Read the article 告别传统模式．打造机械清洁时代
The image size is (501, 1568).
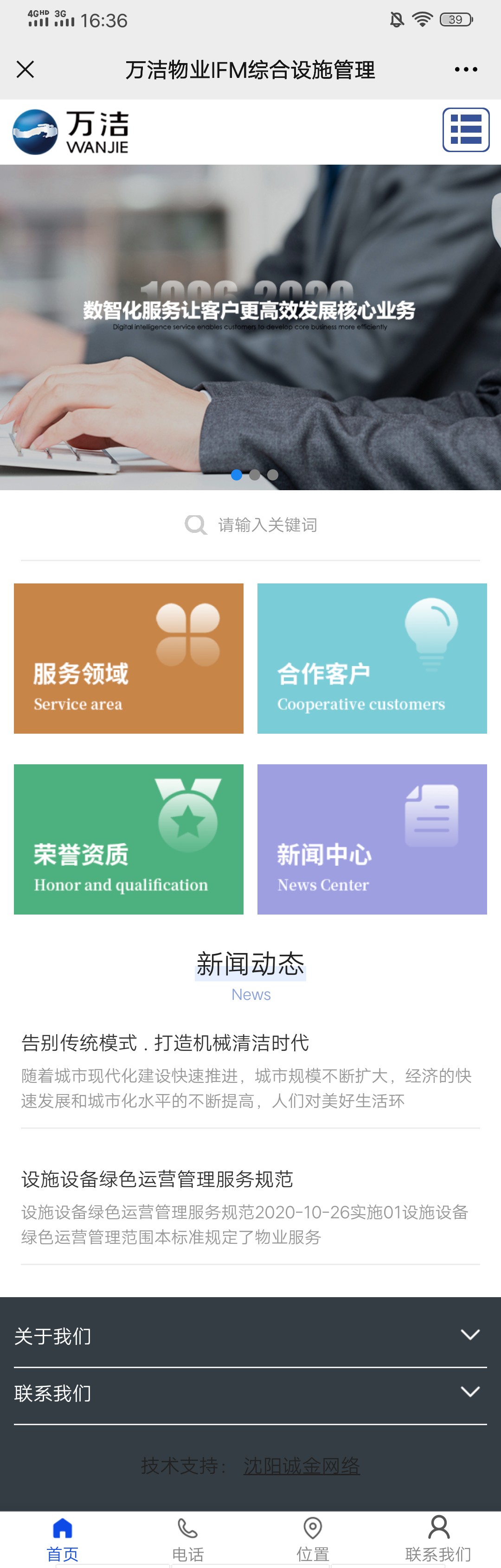coord(165,1043)
